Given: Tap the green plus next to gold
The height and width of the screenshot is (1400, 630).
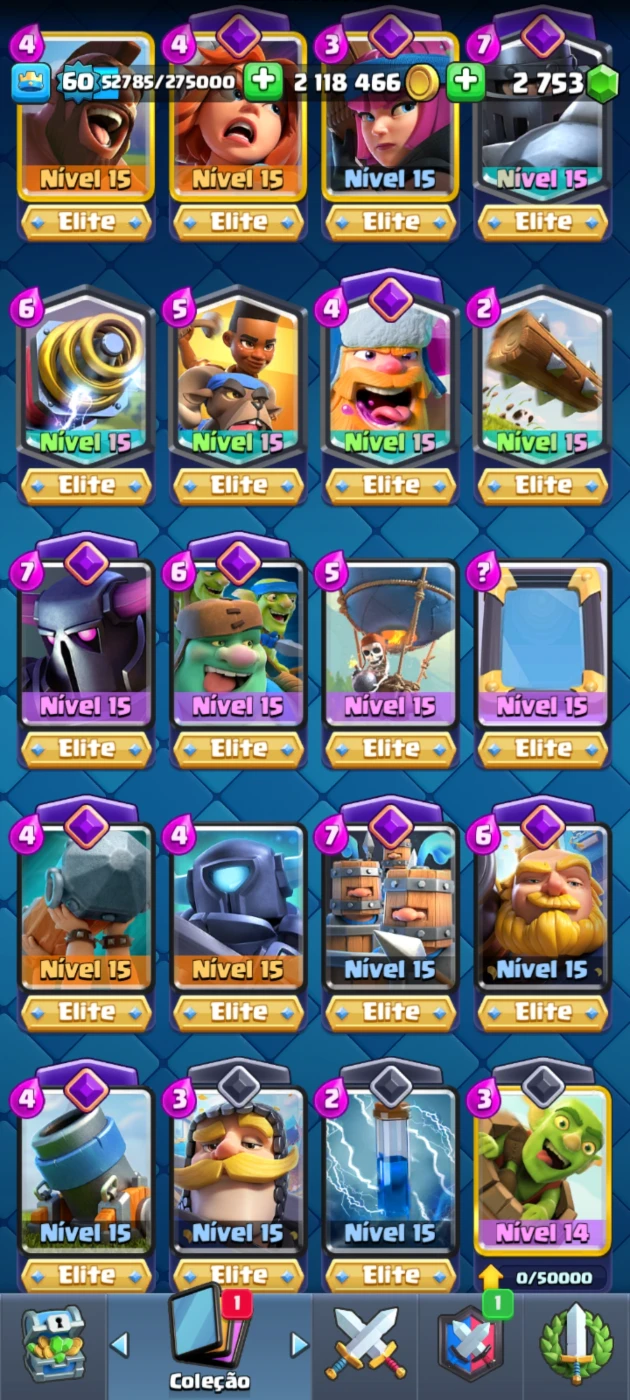Looking at the screenshot, I should [x=263, y=82].
